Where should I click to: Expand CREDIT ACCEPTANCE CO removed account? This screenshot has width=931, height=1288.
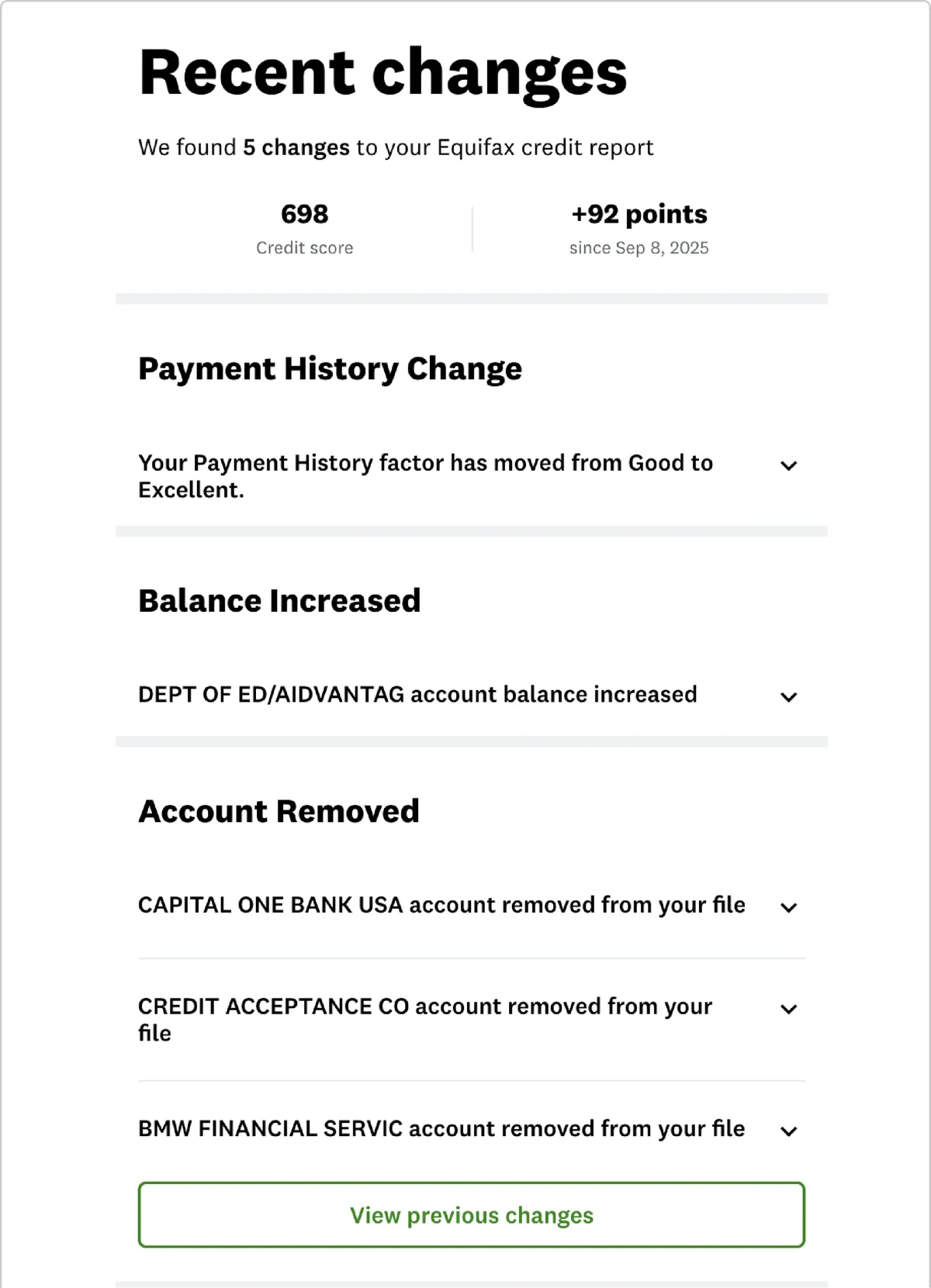[x=471, y=1020]
